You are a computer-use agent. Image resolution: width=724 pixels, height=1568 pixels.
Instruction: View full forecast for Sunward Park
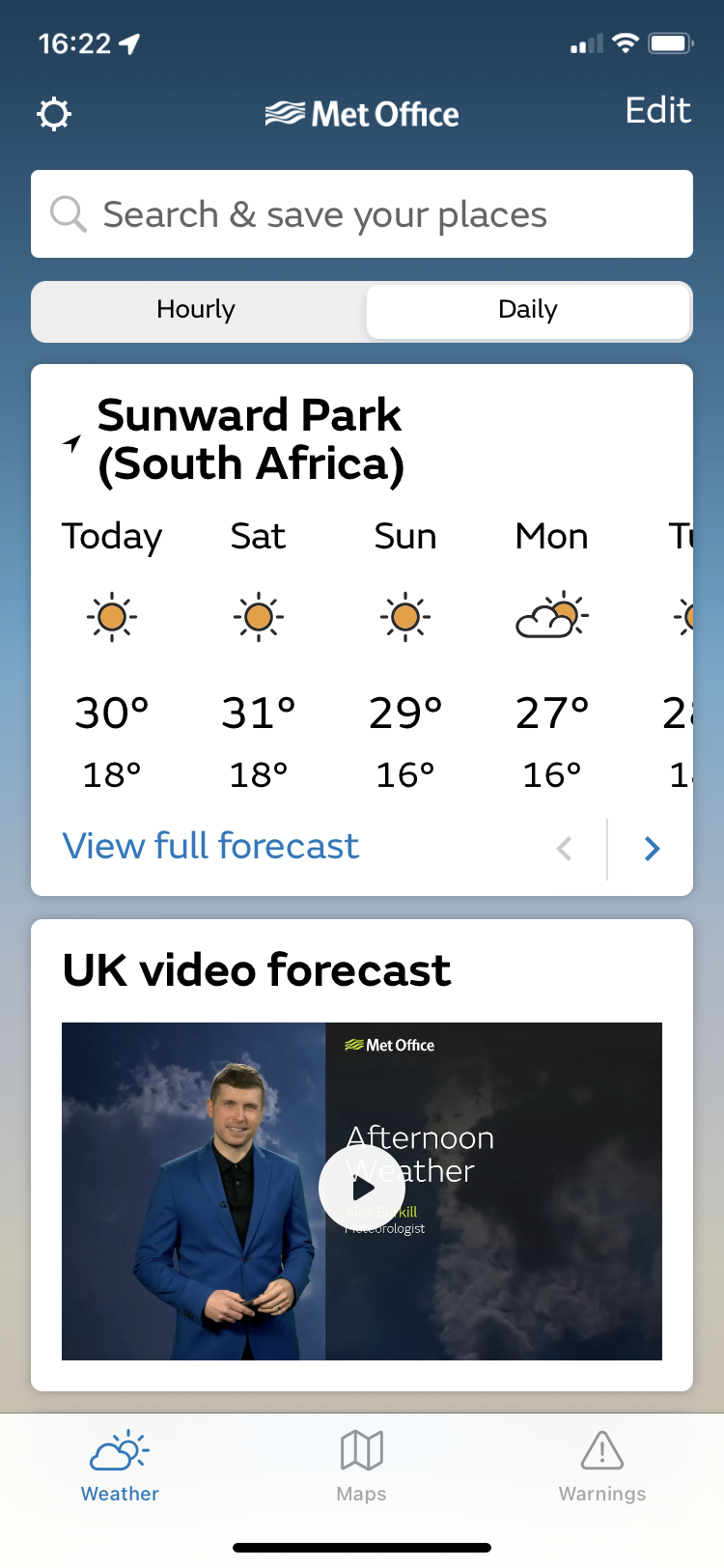coord(210,846)
